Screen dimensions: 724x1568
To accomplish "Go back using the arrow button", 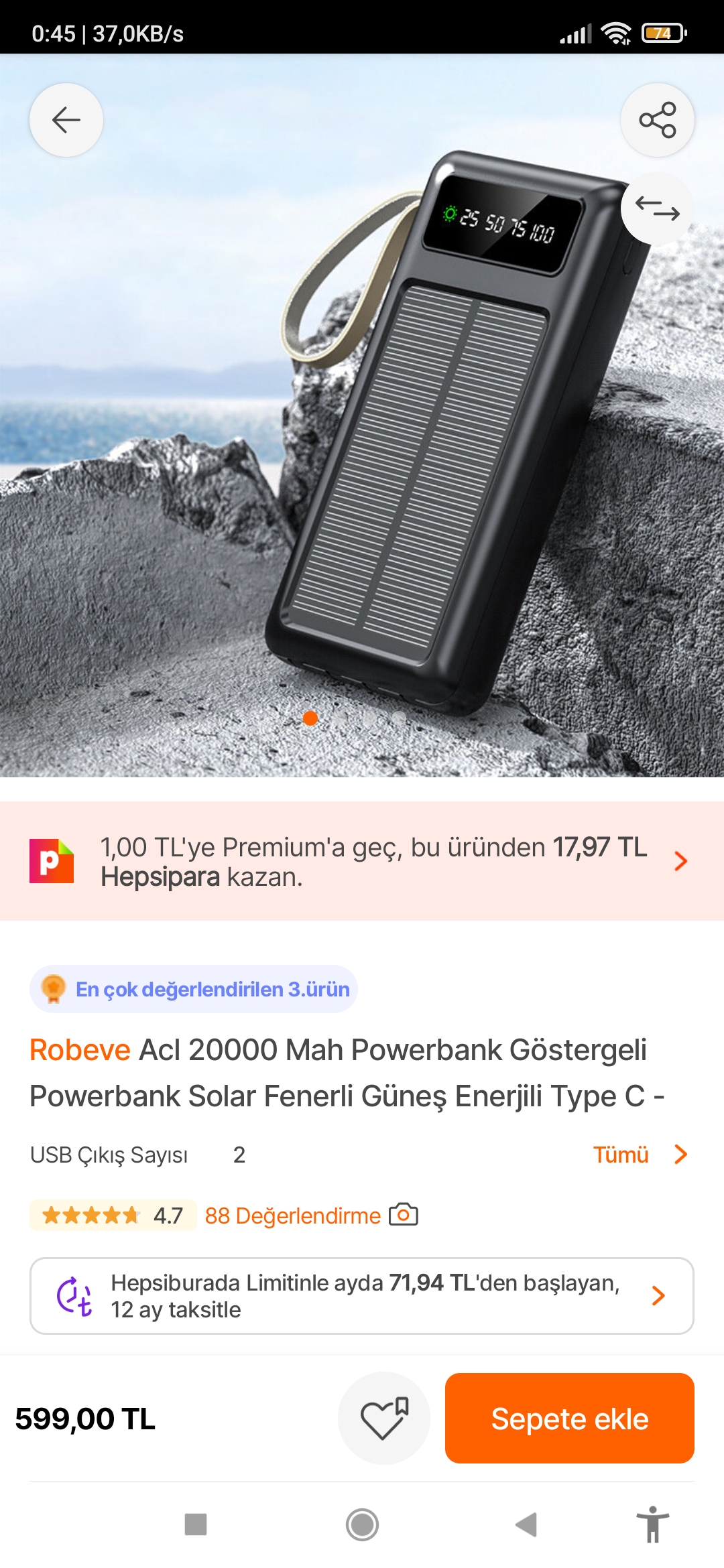I will (x=66, y=120).
